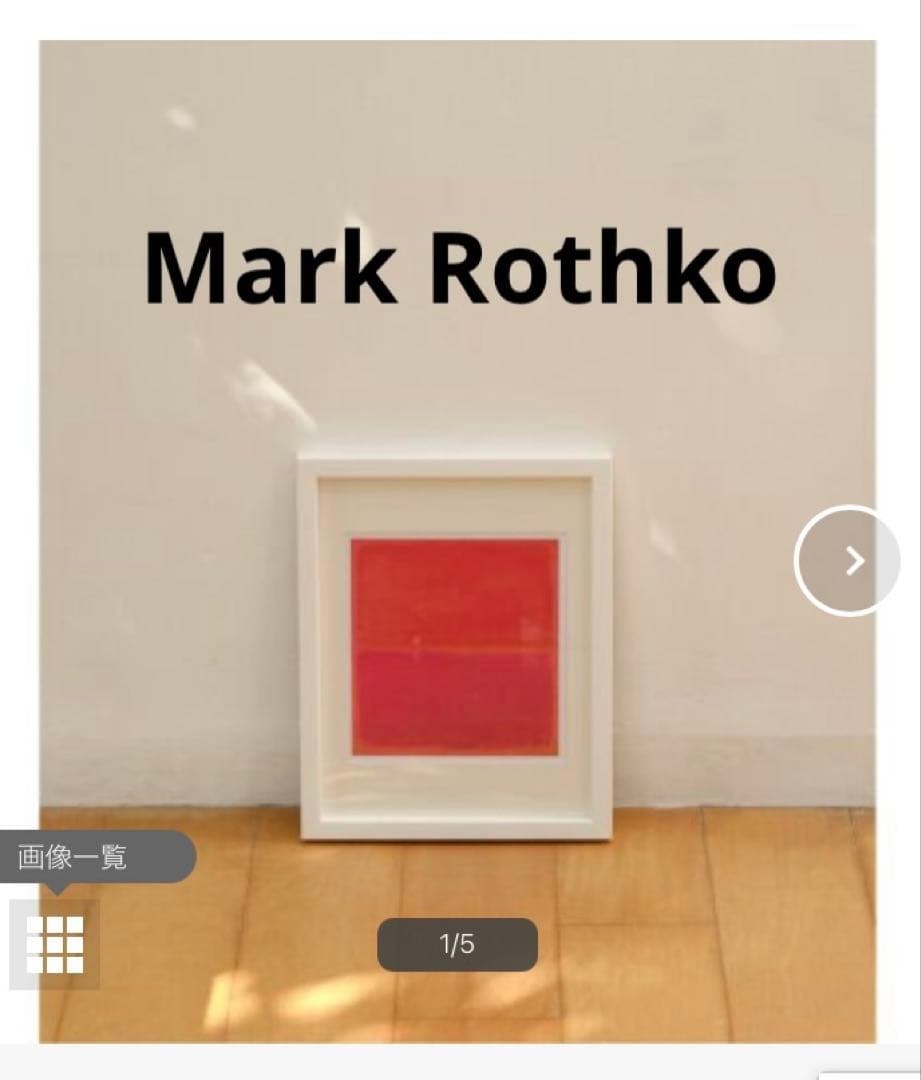This screenshot has height=1080, width=921.
Task: Open the image list grid
Action: 55,944
